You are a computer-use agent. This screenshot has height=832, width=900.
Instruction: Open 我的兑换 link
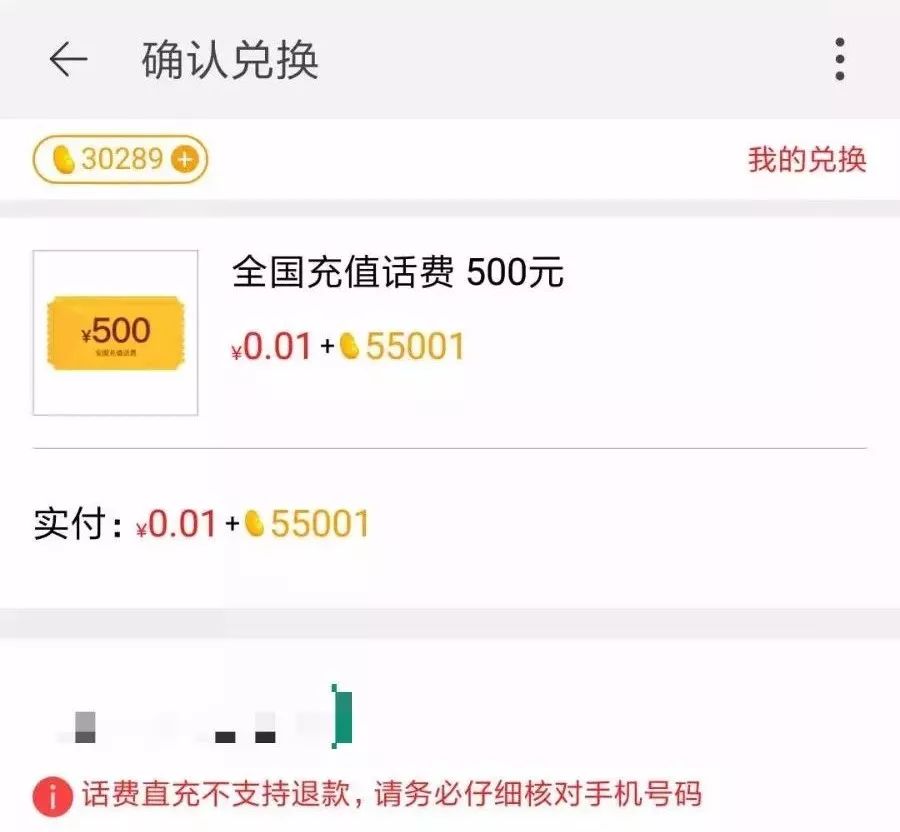click(x=806, y=159)
